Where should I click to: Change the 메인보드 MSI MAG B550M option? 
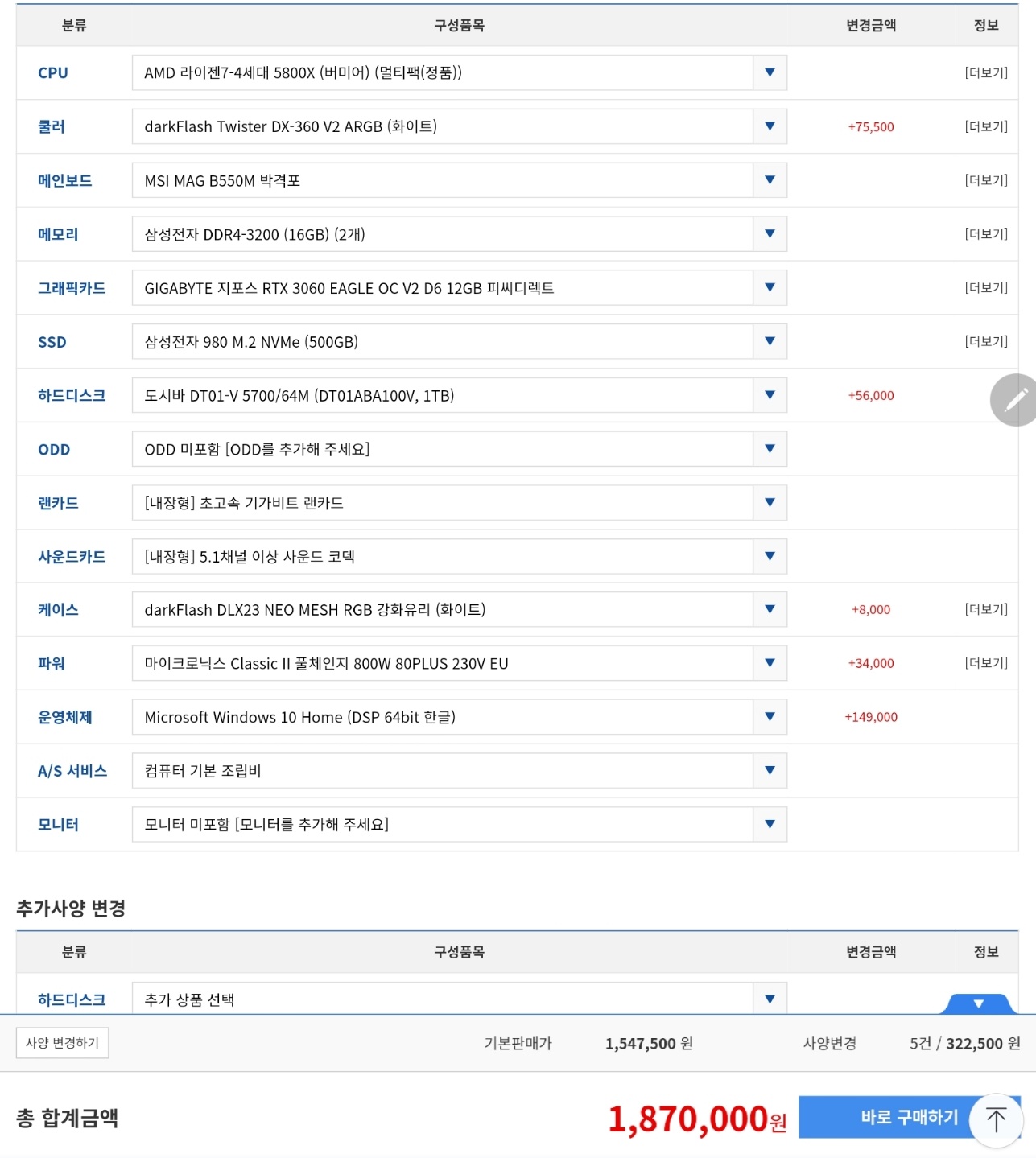click(770, 181)
